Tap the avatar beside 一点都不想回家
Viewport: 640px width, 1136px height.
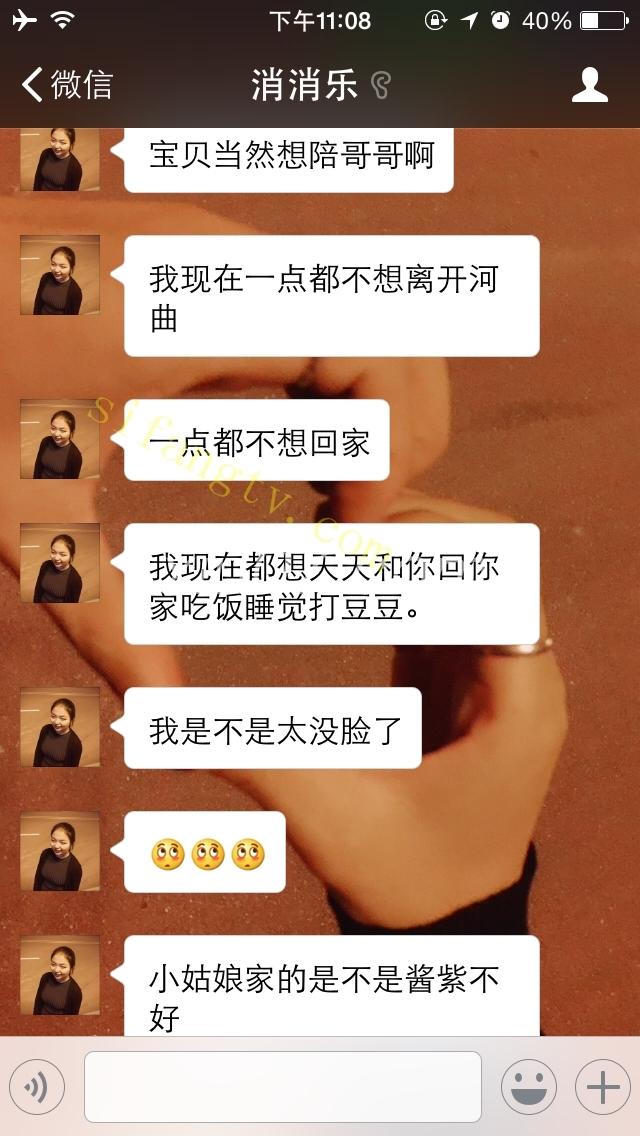60,440
